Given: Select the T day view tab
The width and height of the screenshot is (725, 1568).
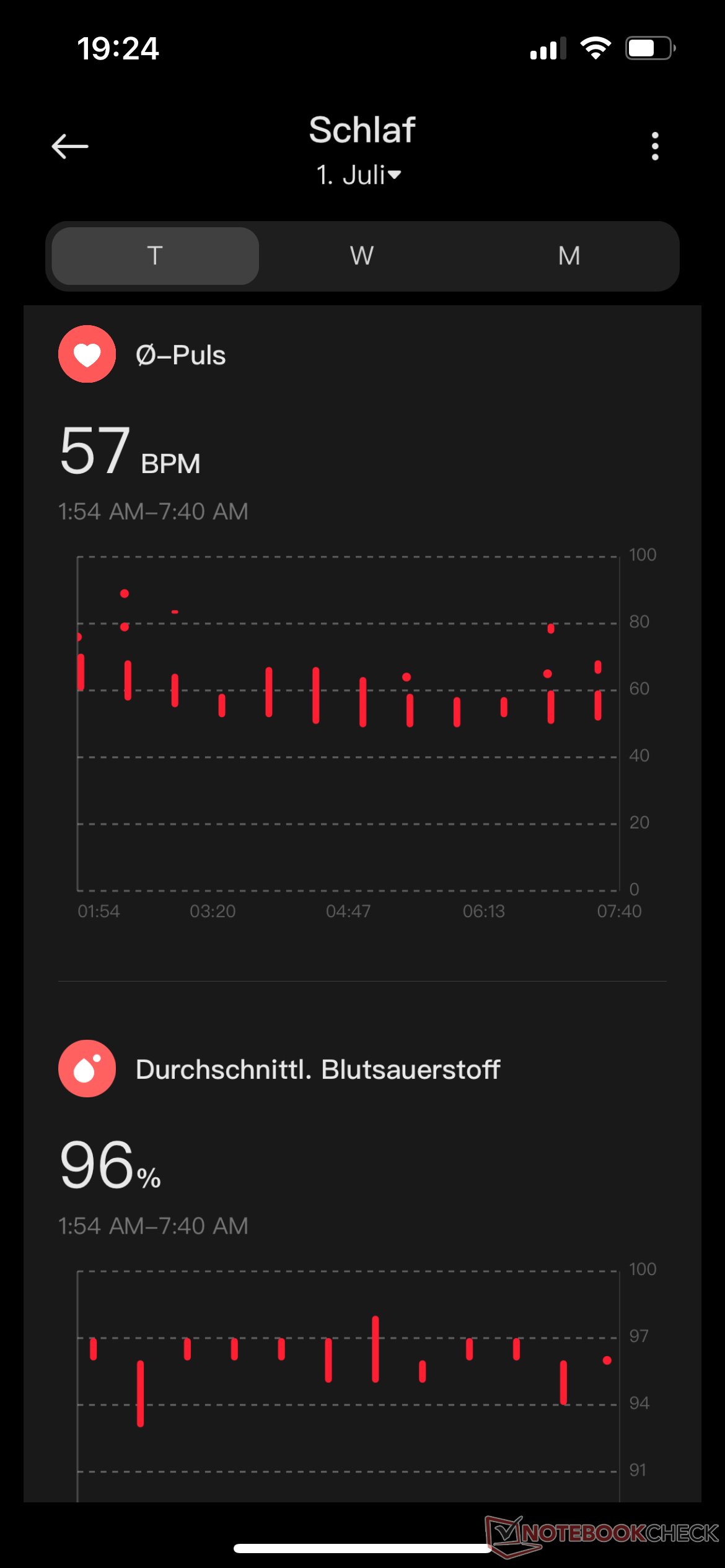Looking at the screenshot, I should click(x=155, y=256).
